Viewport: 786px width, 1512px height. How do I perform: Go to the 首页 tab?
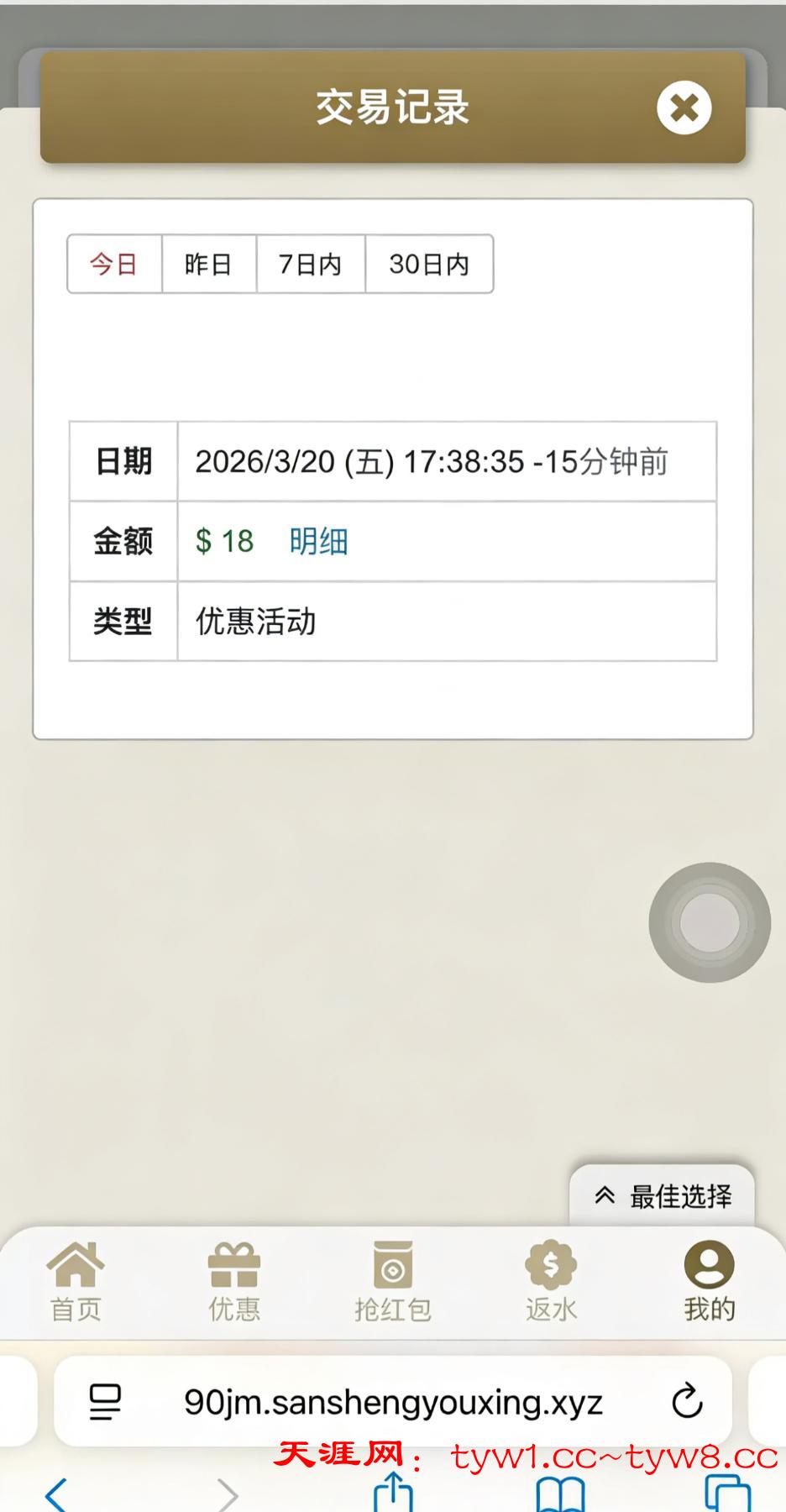point(76,1281)
